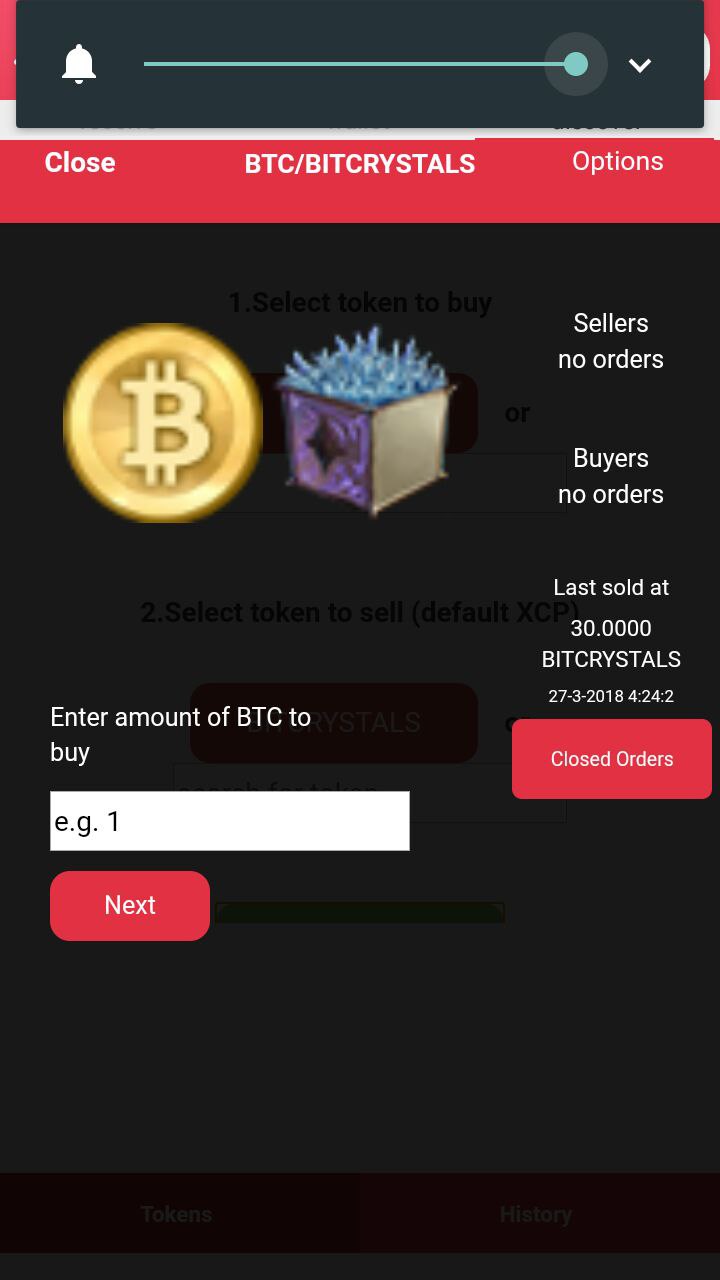The image size is (720, 1280).
Task: View Closed Orders
Action: (x=612, y=759)
